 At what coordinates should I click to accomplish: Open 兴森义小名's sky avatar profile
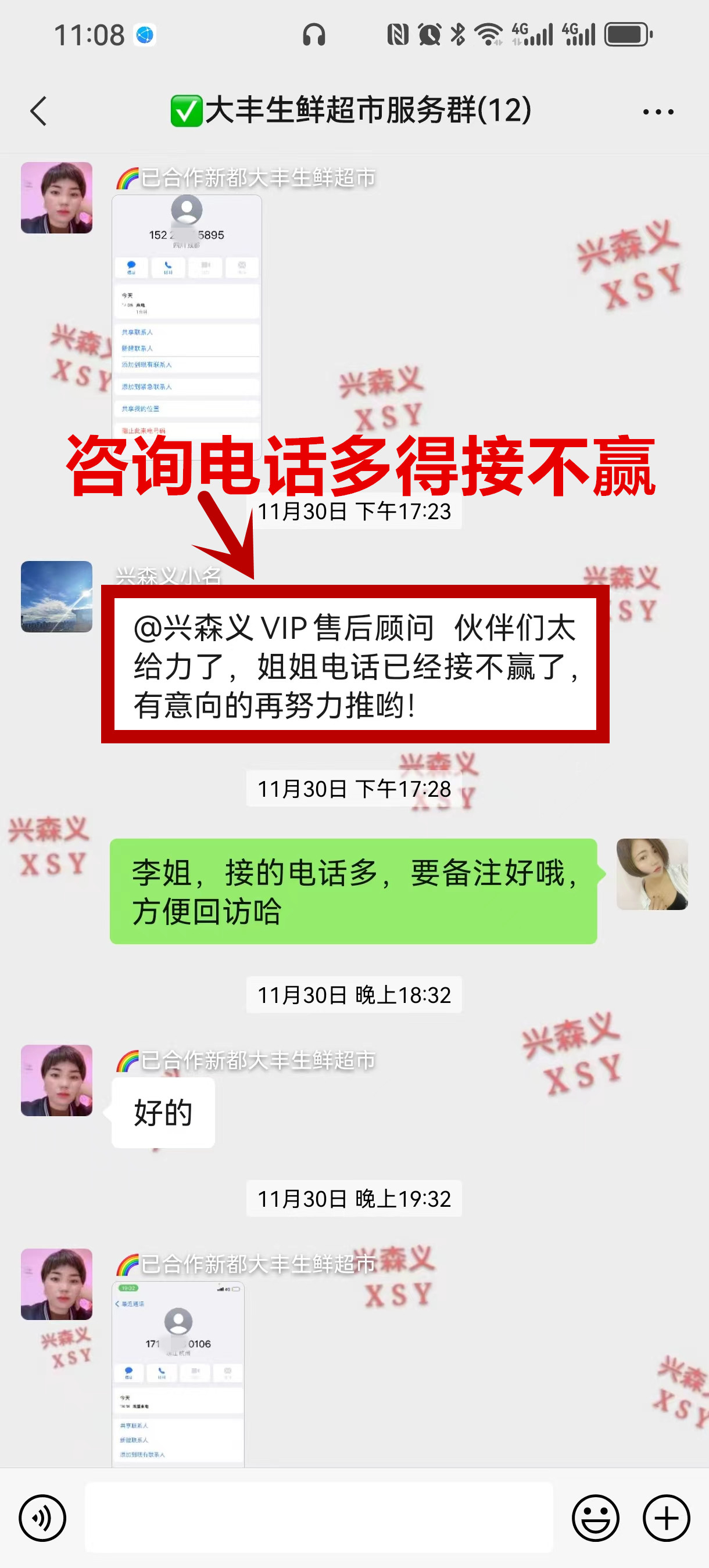pos(56,596)
